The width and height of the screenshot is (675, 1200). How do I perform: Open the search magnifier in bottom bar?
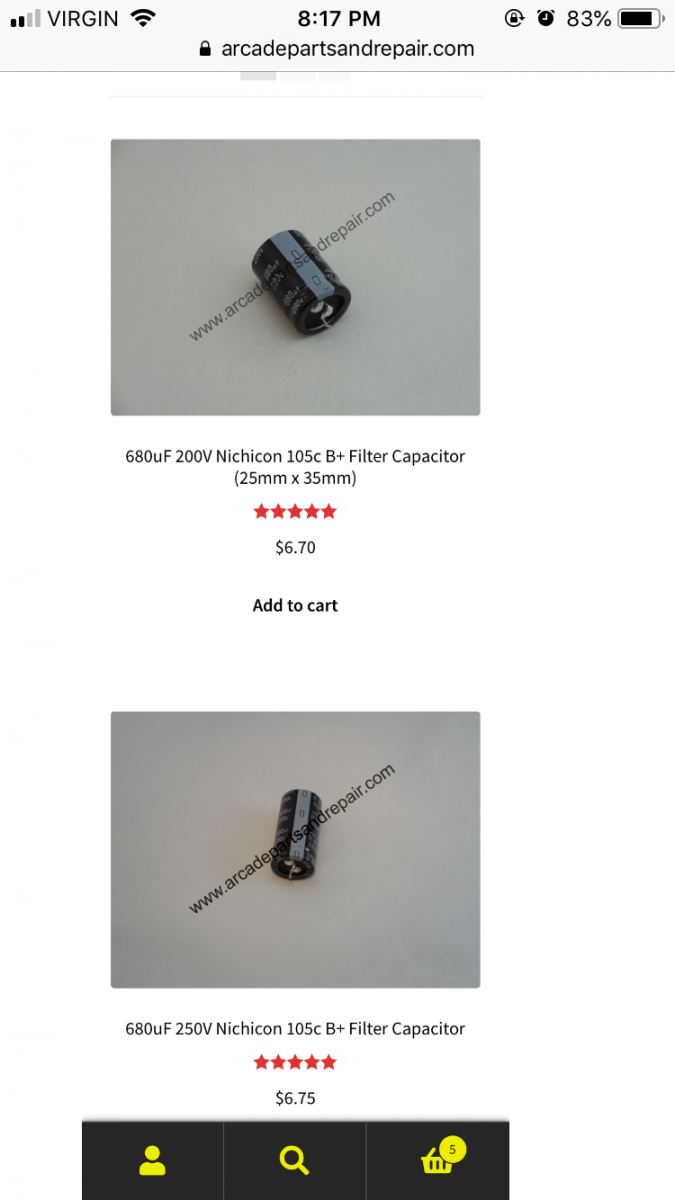(x=294, y=1160)
